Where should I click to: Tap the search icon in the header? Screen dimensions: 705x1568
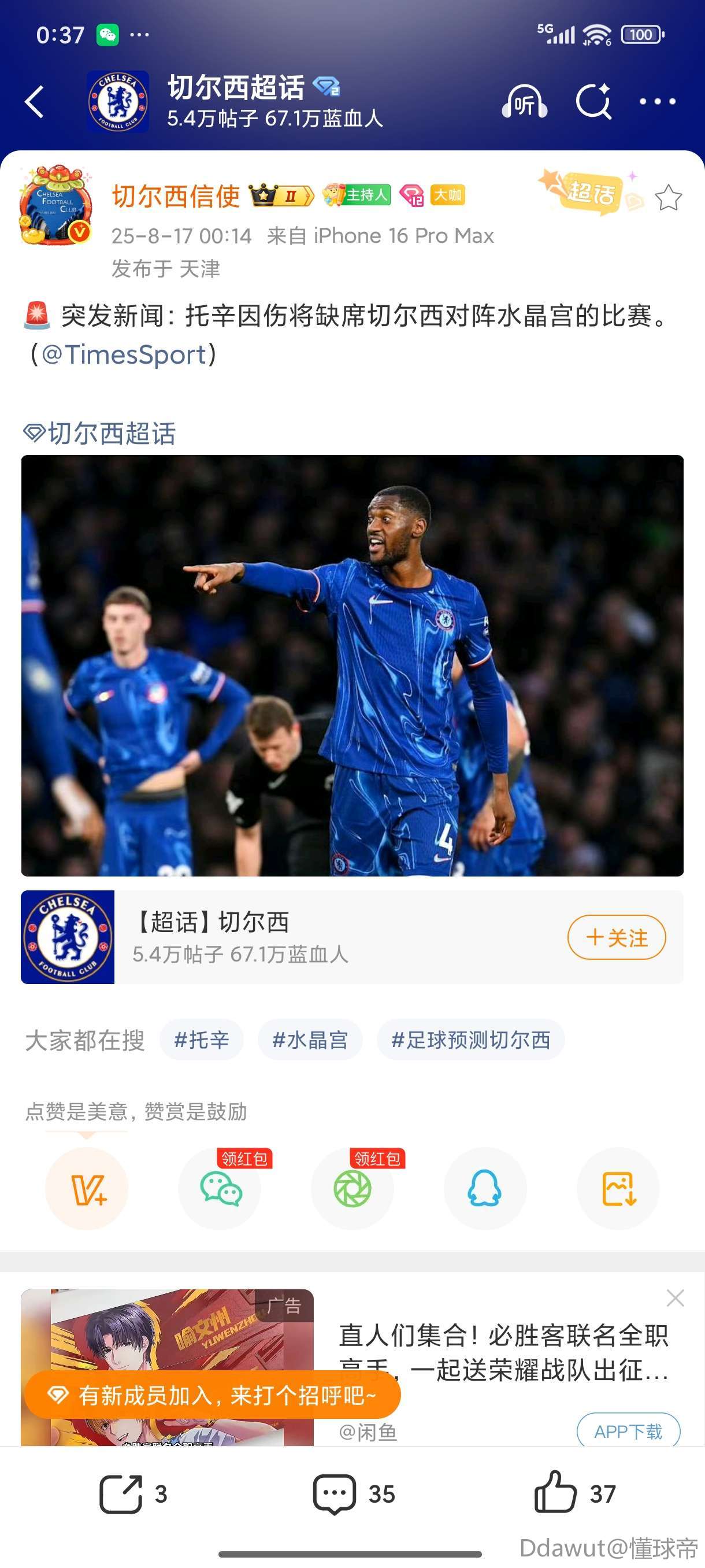[x=593, y=102]
